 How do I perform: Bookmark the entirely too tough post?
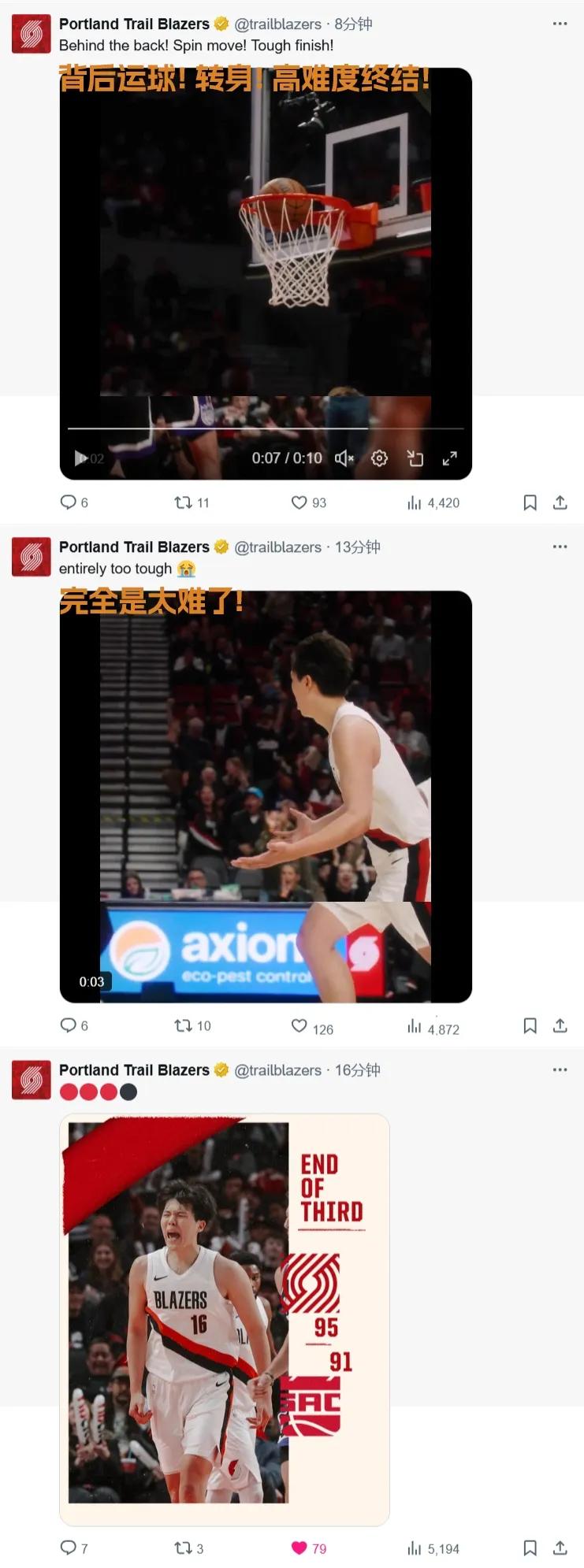pos(530,1025)
